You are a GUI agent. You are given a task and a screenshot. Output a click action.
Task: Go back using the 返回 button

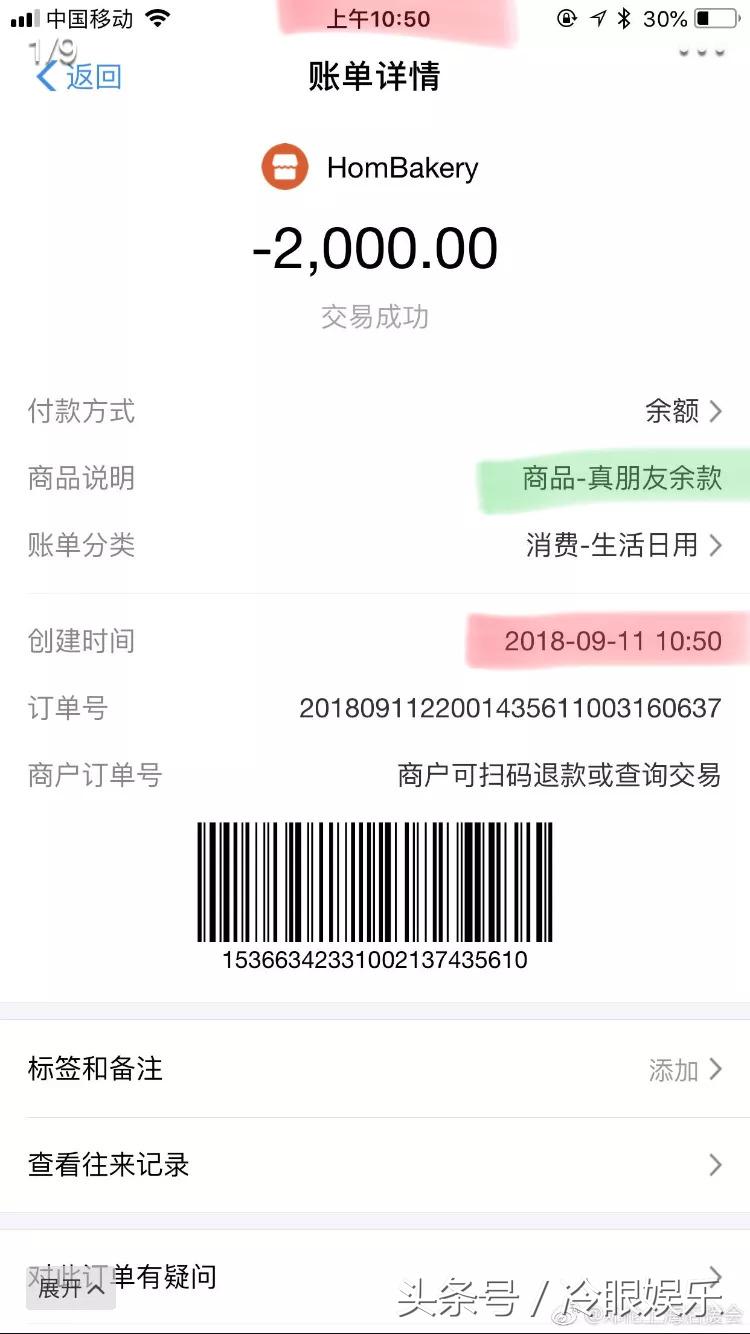click(78, 76)
